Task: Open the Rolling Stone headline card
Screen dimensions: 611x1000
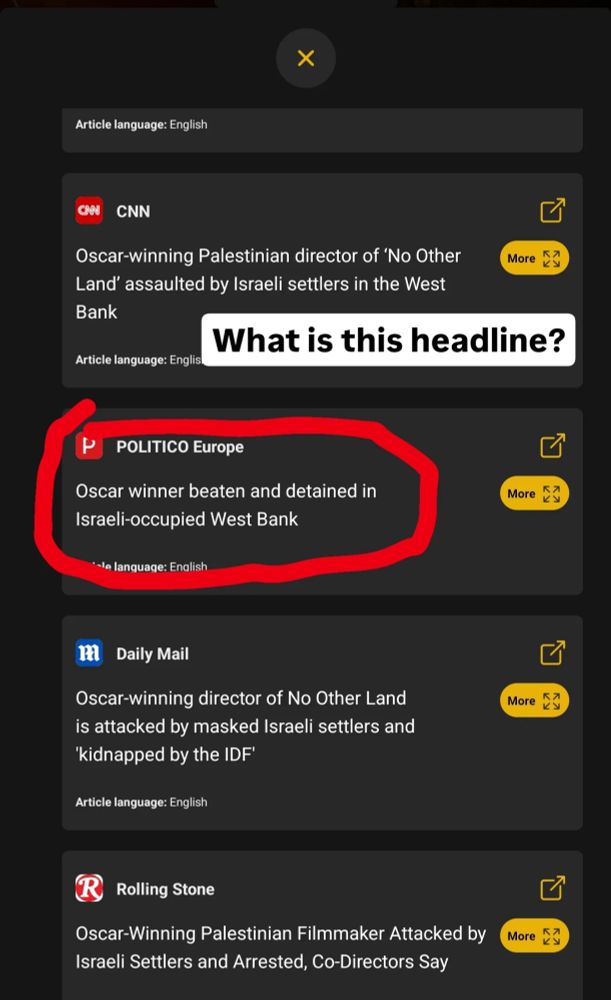Action: click(322, 925)
